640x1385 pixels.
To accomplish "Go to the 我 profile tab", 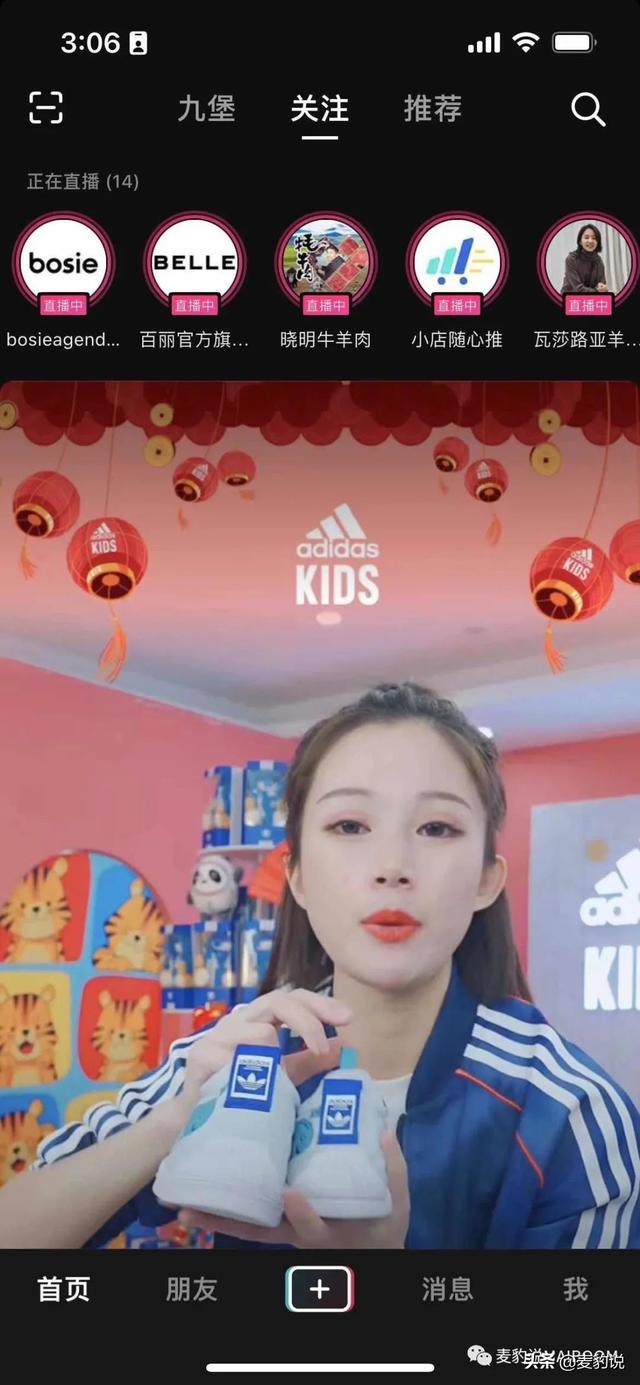I will (x=575, y=1289).
